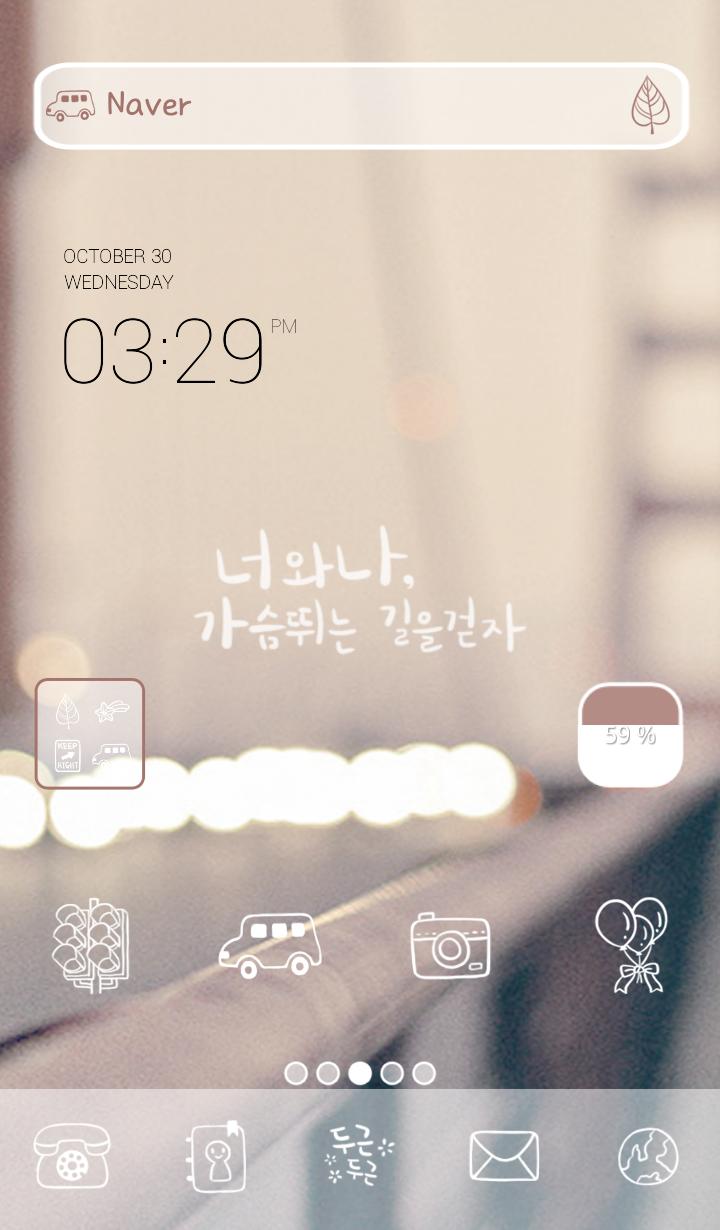This screenshot has width=720, height=1230.
Task: Launch the bus app icon
Action: [x=270, y=945]
